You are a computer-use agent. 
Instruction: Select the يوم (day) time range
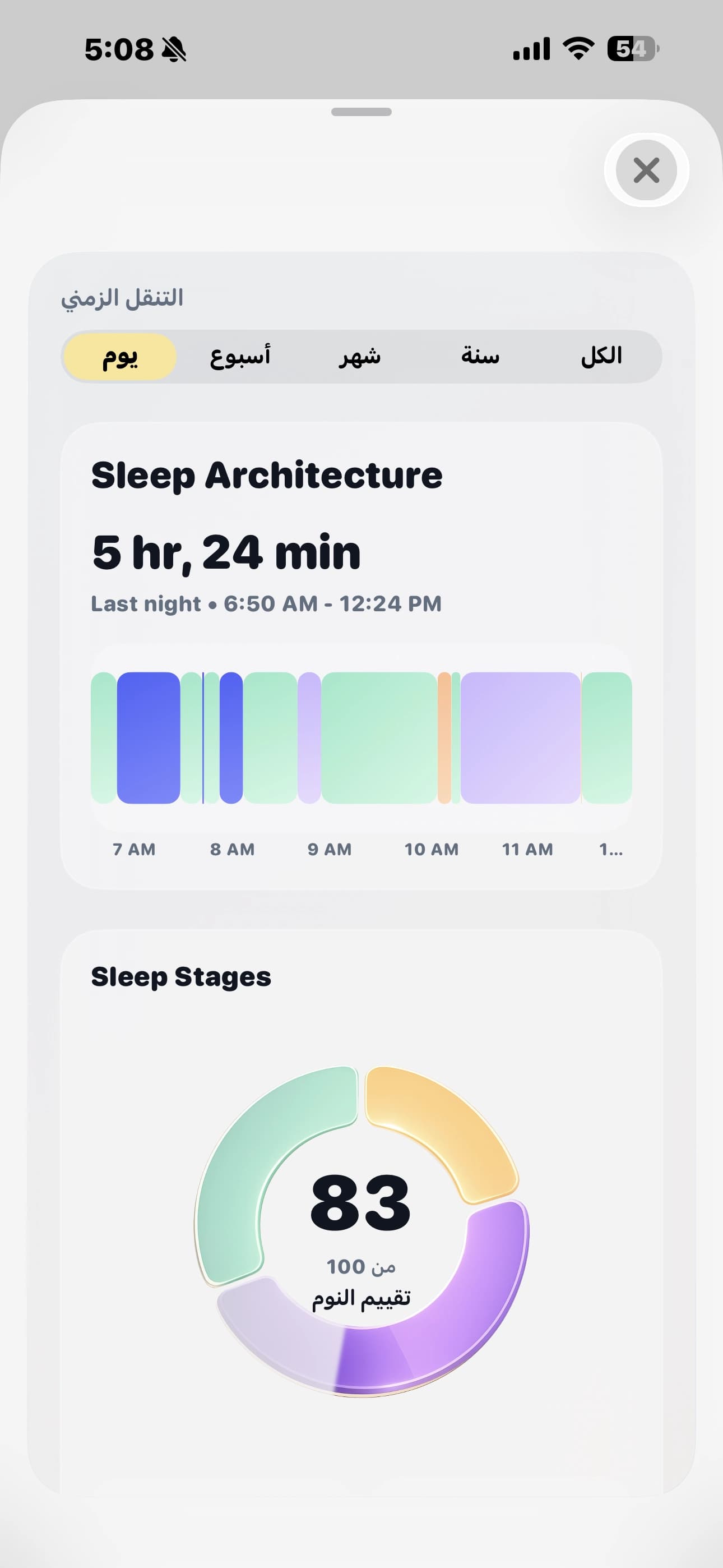[x=120, y=357]
